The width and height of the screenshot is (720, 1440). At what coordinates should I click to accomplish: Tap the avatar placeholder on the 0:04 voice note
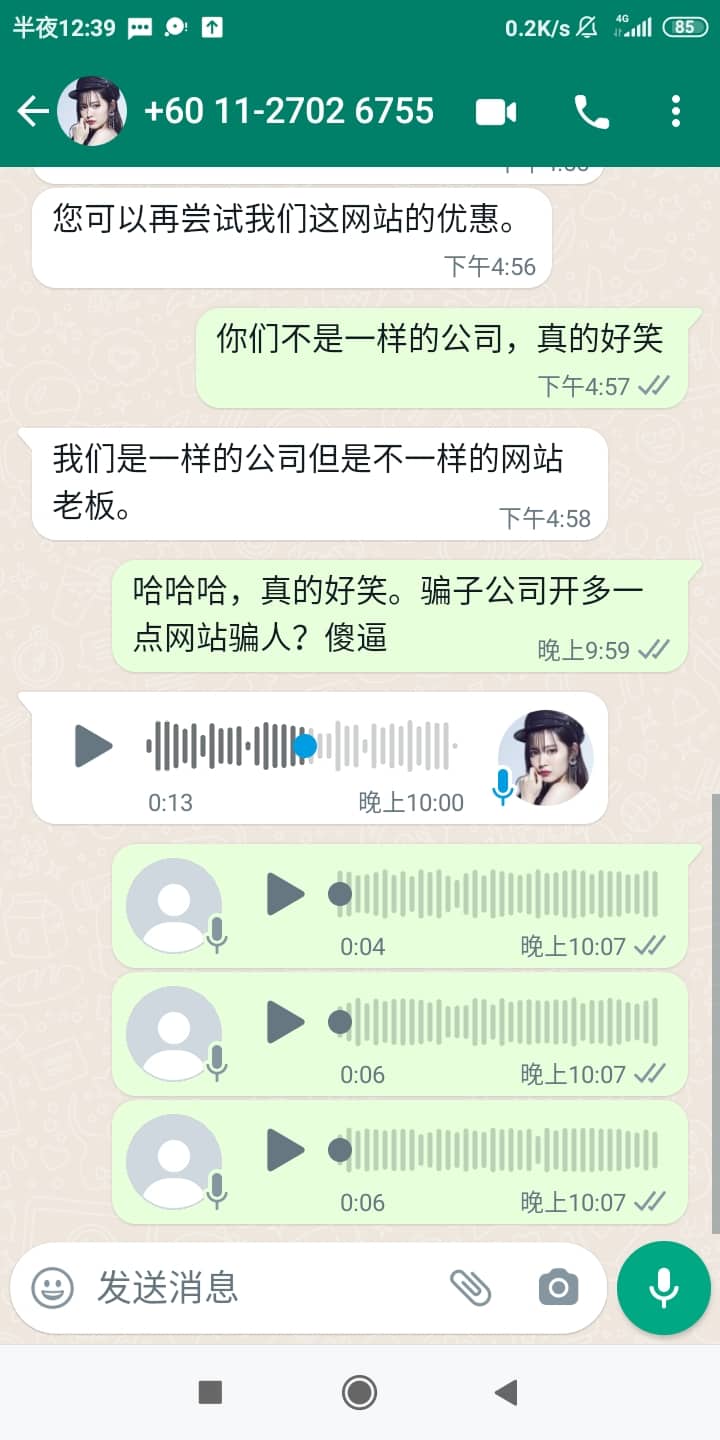click(172, 905)
